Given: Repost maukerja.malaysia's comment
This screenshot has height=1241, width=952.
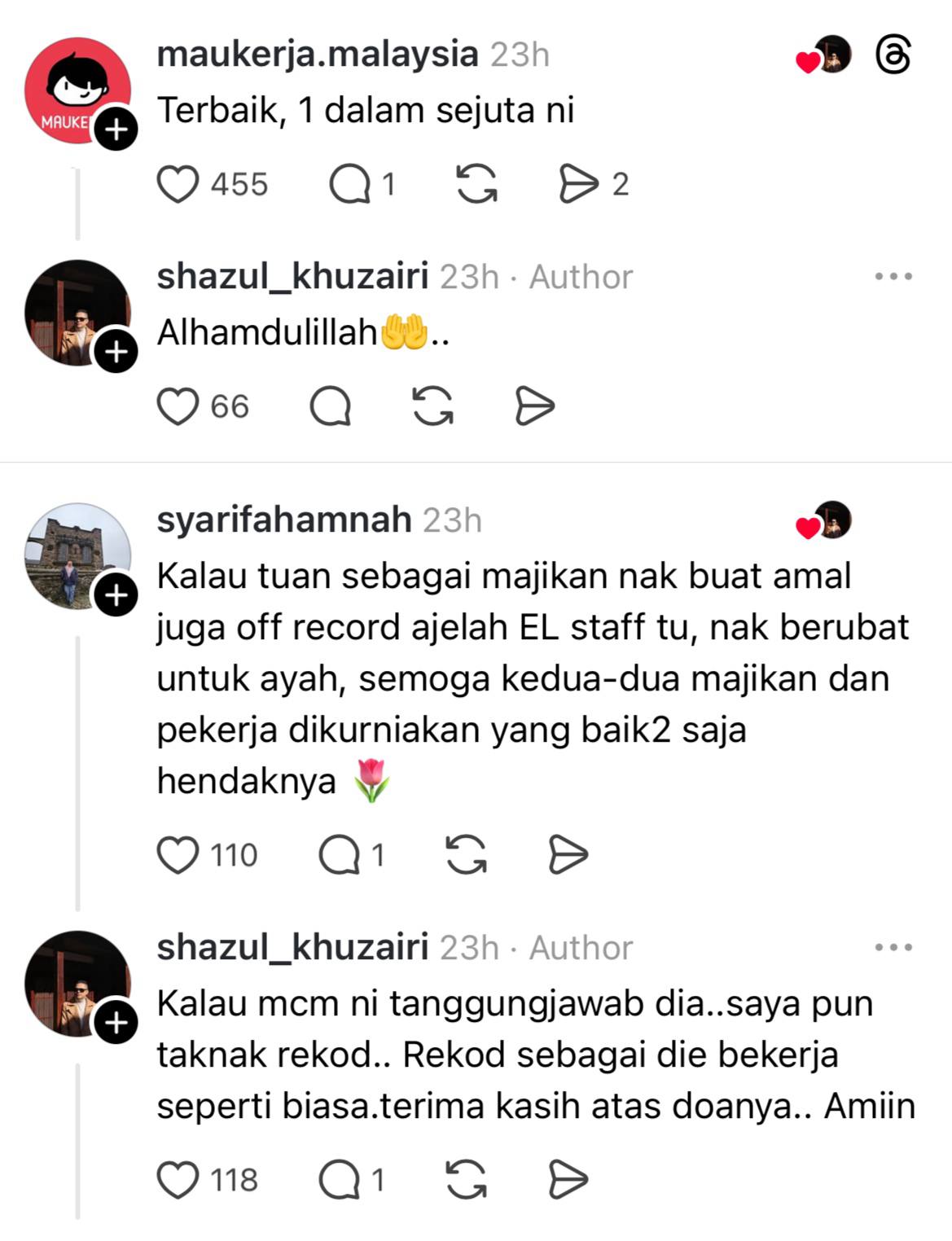Looking at the screenshot, I should [476, 184].
